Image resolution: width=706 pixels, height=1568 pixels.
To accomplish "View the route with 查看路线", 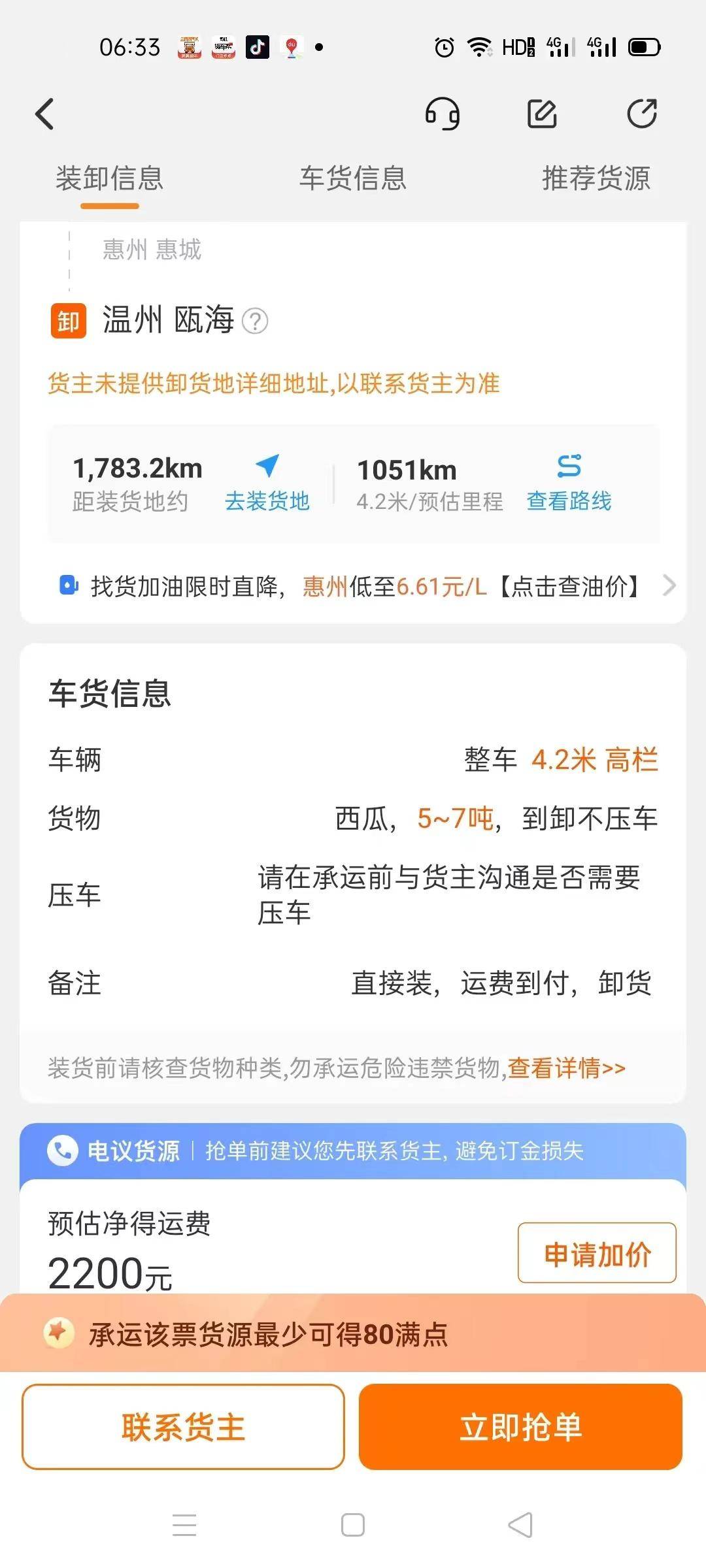I will (569, 483).
